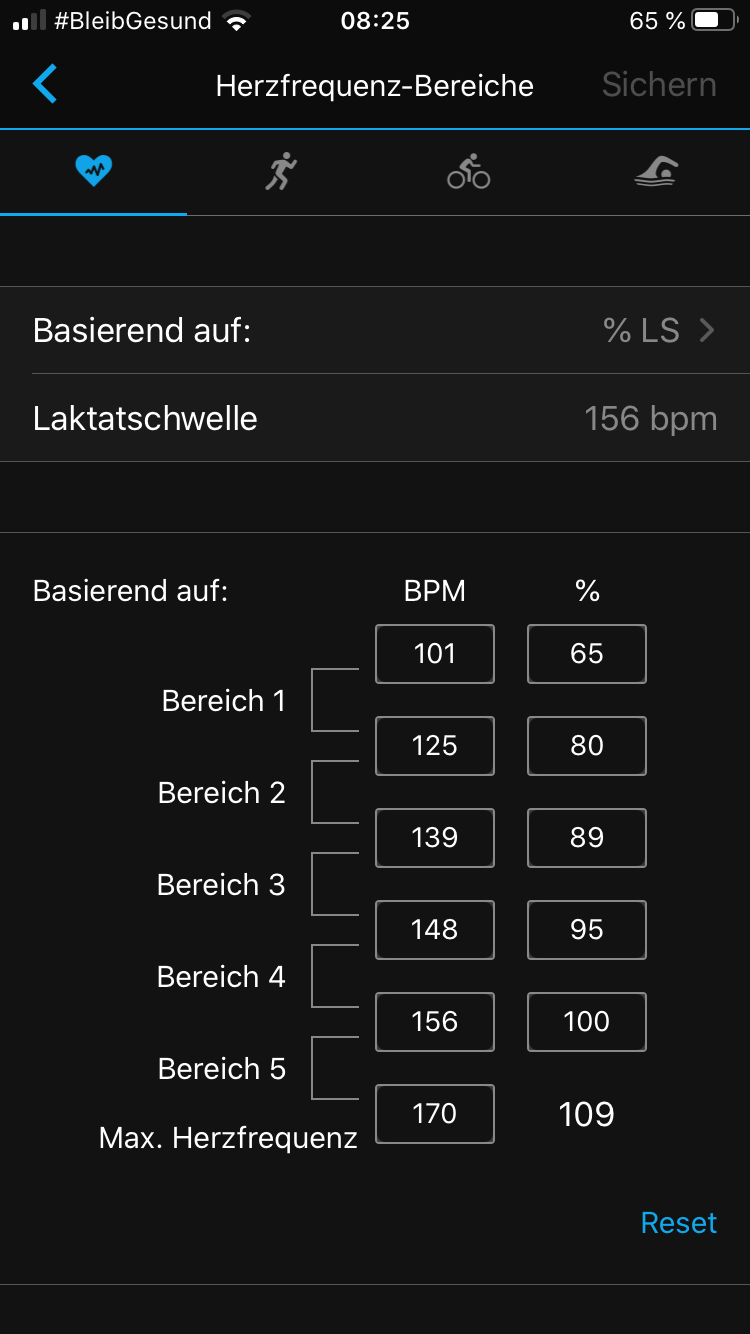Edit the 89 percent field
This screenshot has width=750, height=1334.
587,838
